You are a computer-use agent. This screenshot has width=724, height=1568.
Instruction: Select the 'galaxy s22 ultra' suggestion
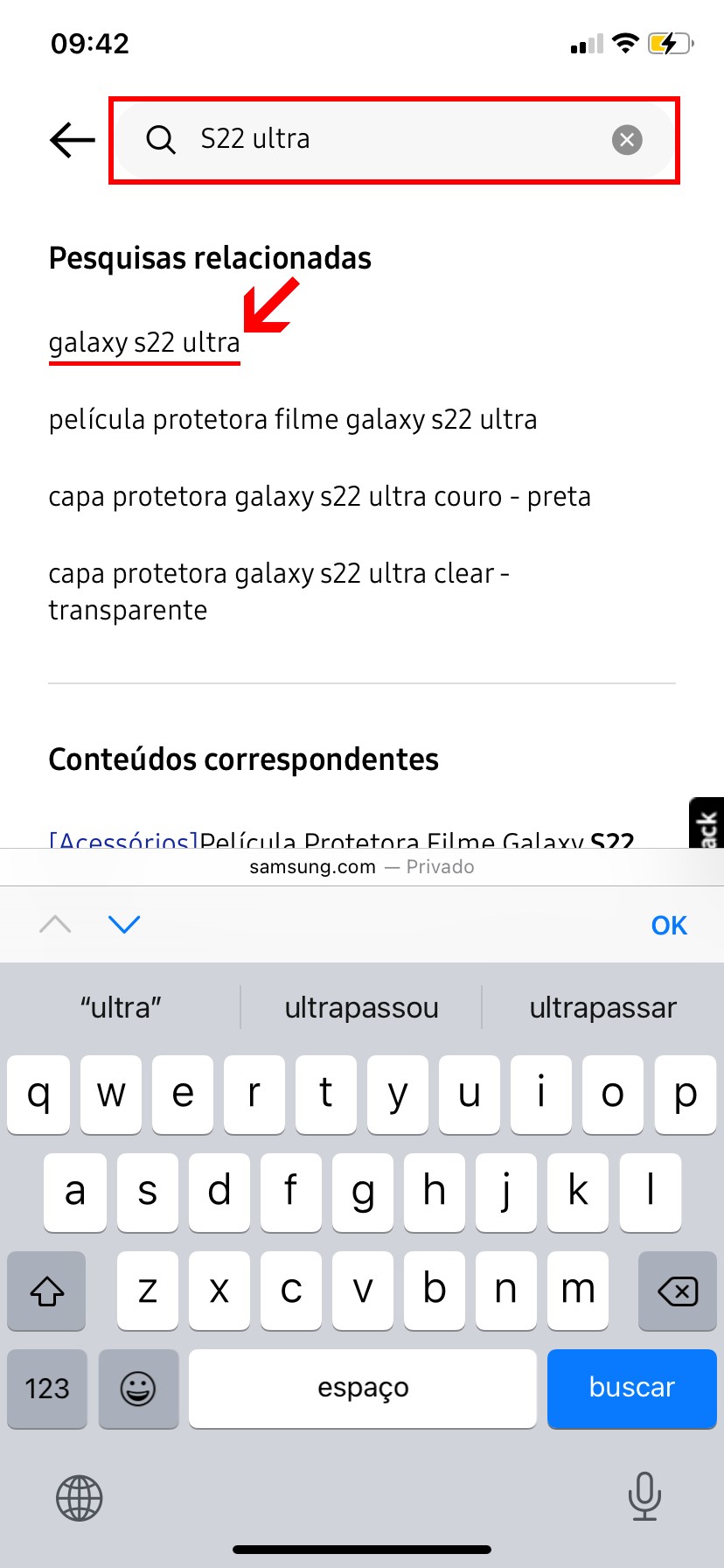pos(144,342)
